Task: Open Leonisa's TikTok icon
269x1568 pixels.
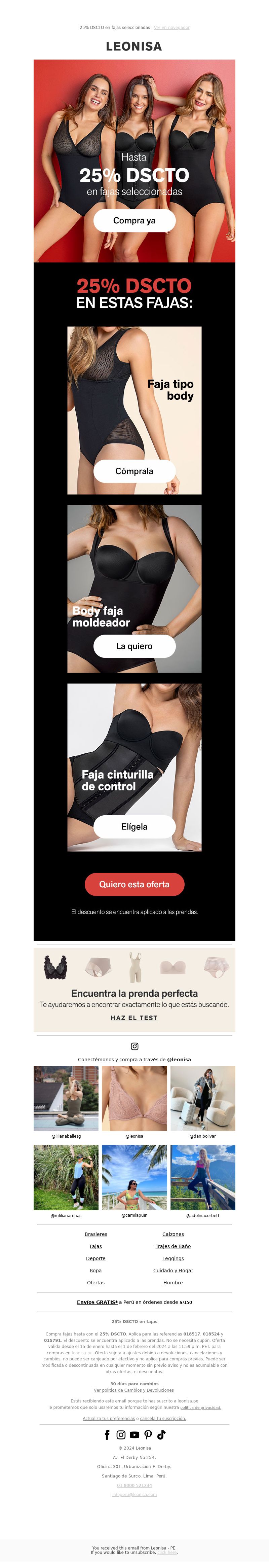Action: (x=161, y=1435)
